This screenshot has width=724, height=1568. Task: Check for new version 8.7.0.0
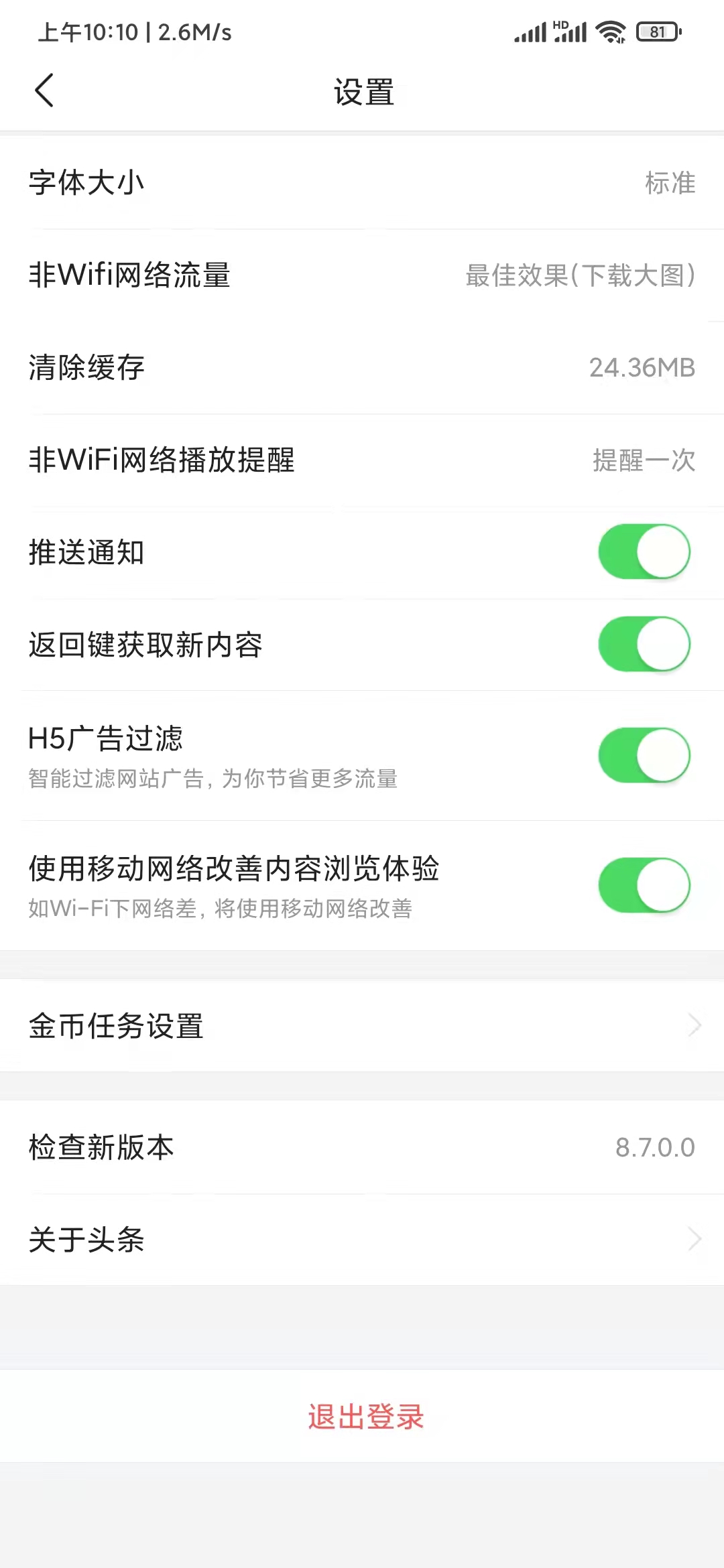362,1147
